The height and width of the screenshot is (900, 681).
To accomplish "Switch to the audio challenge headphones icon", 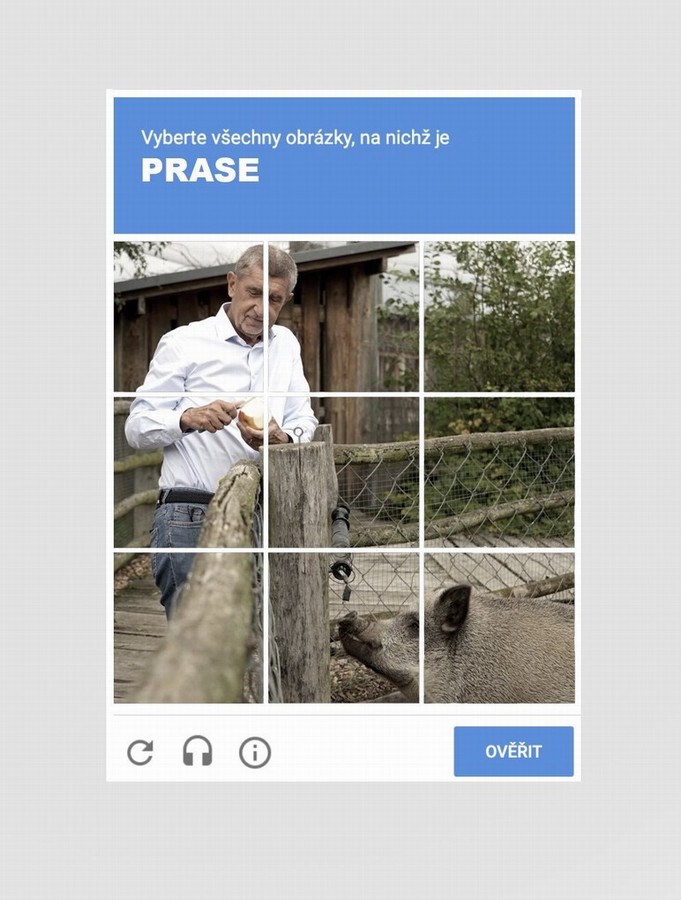I will click(x=197, y=752).
